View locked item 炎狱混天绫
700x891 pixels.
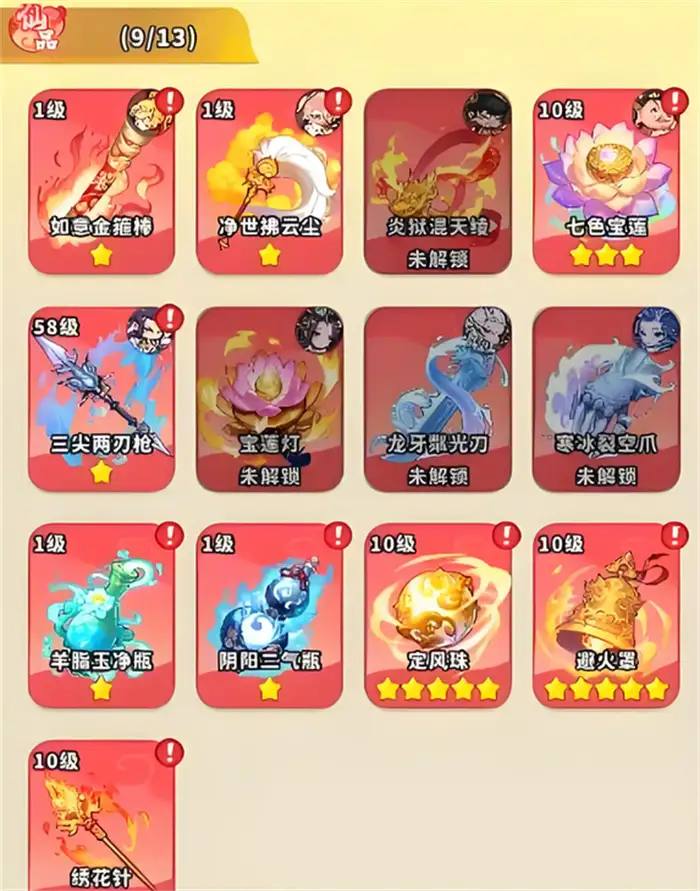click(438, 181)
